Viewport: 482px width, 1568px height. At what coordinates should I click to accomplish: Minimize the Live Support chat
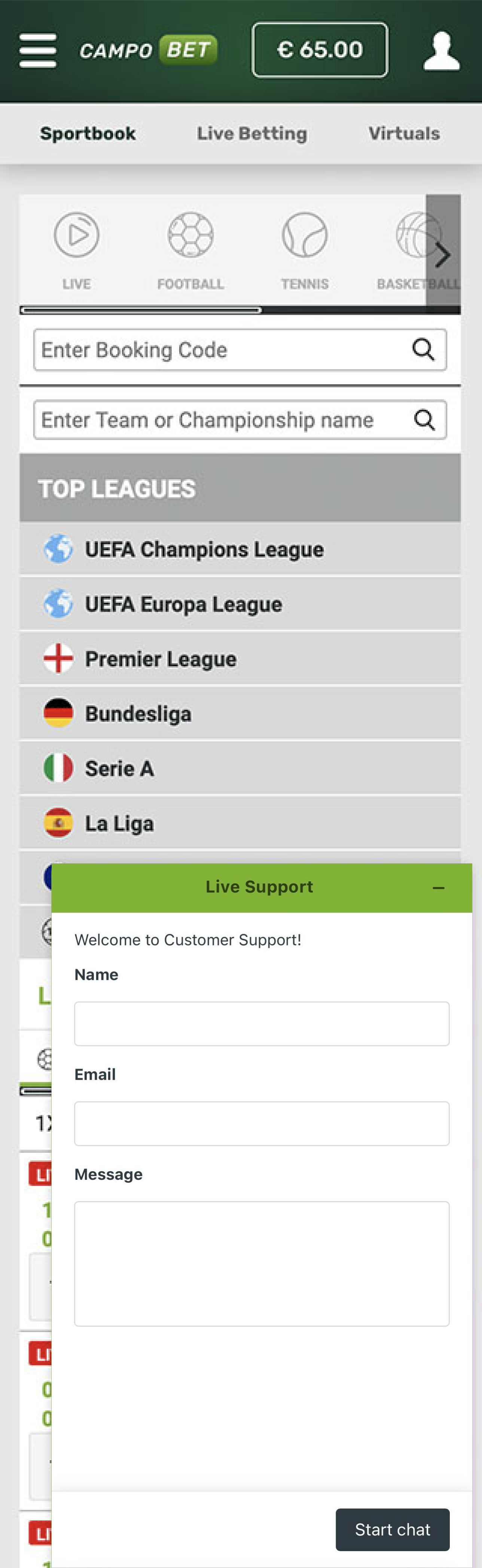(x=438, y=888)
